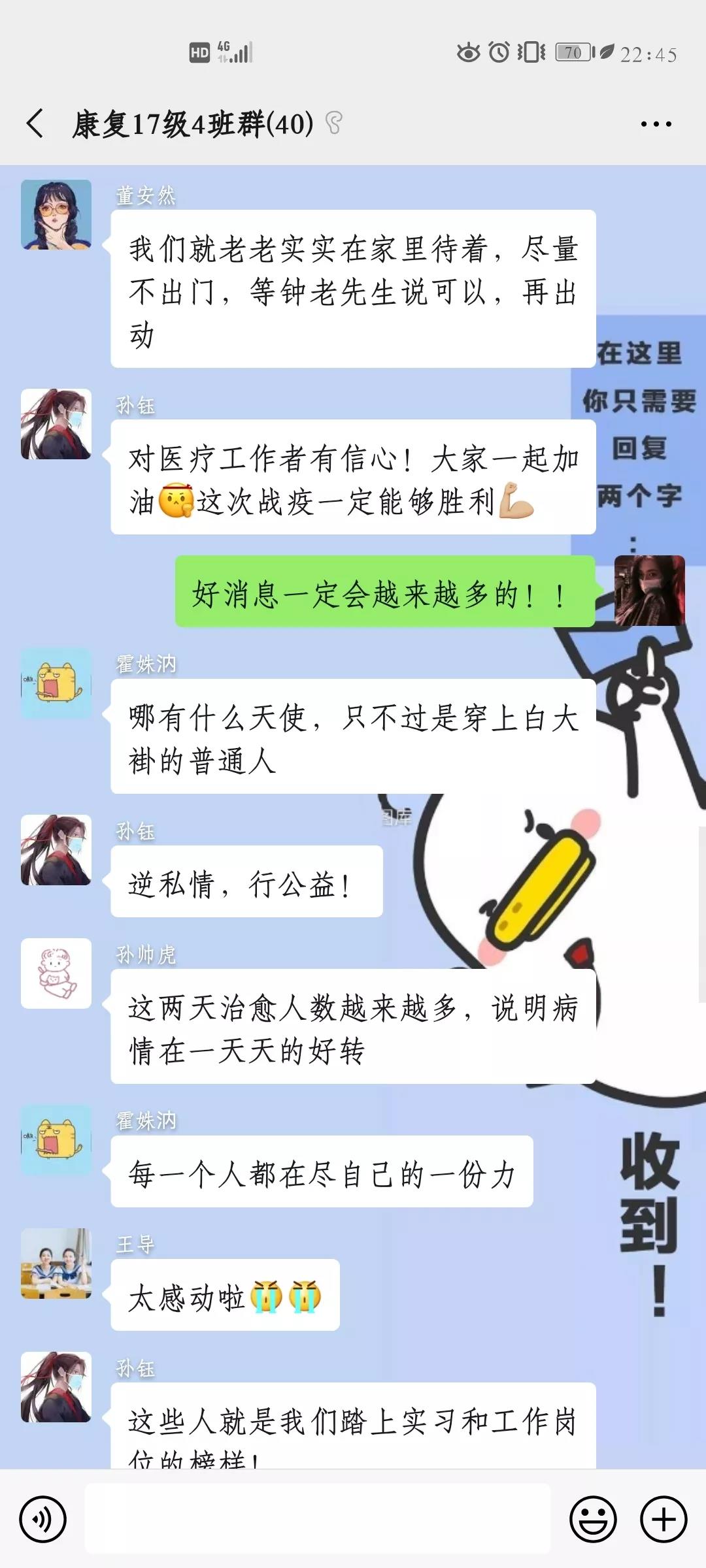Open my own avatar beside green message
The width and height of the screenshot is (706, 1568).
pyautogui.click(x=649, y=591)
